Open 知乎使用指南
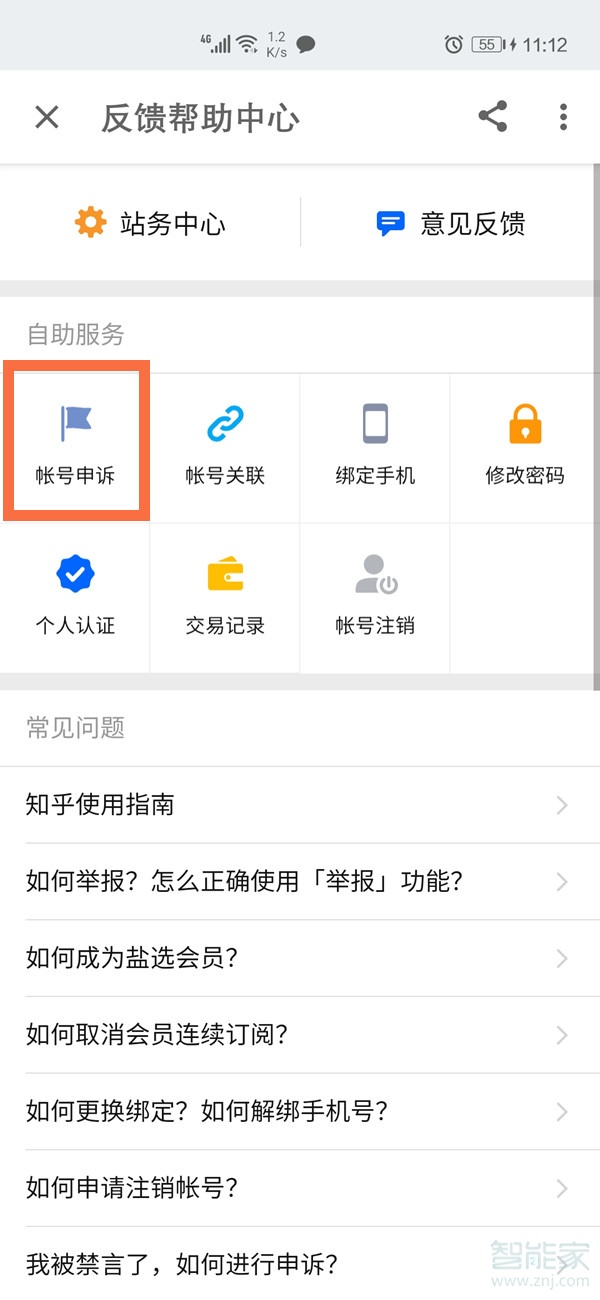Image resolution: width=600 pixels, height=1300 pixels. pos(298,805)
